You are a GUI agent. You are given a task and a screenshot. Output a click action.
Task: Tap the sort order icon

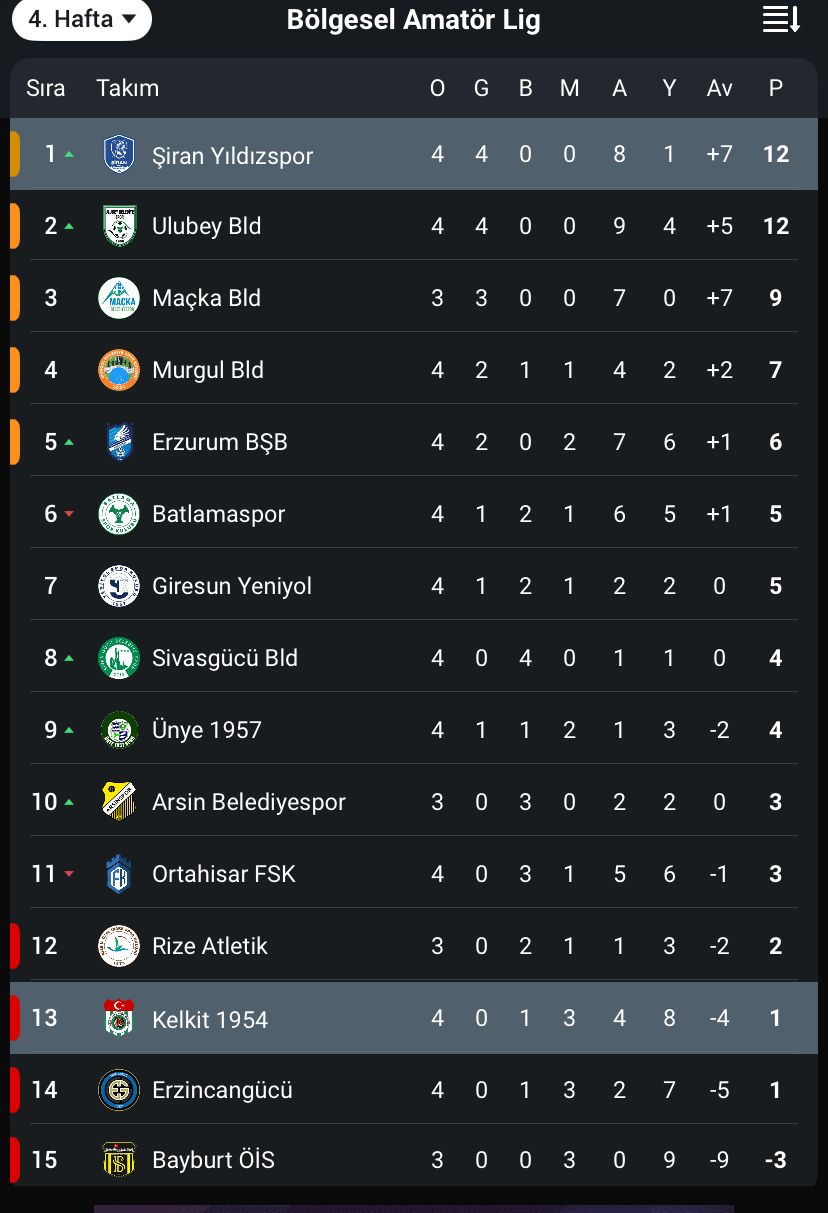[780, 19]
